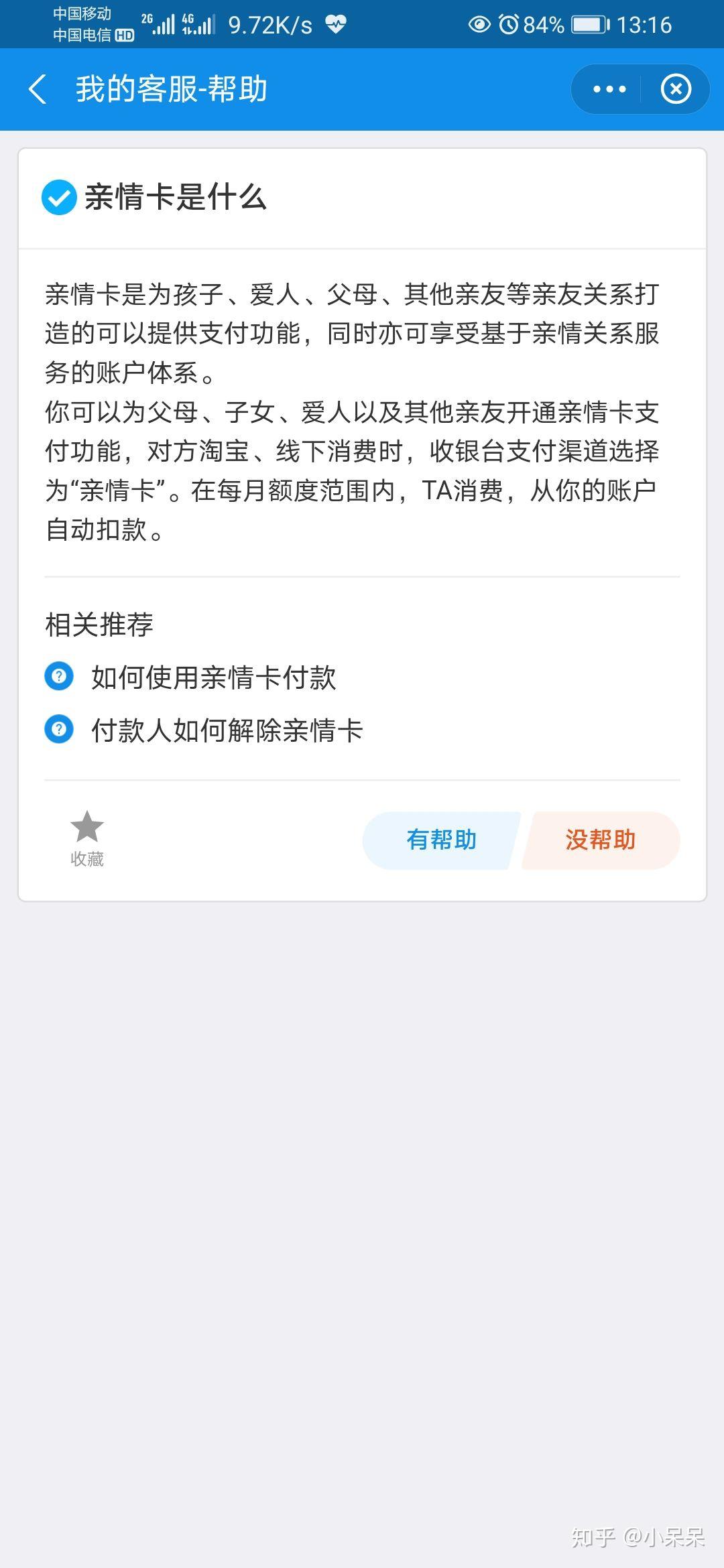The image size is (724, 1568).
Task: Go back from the 我的客服-帮助 page
Action: [x=38, y=89]
